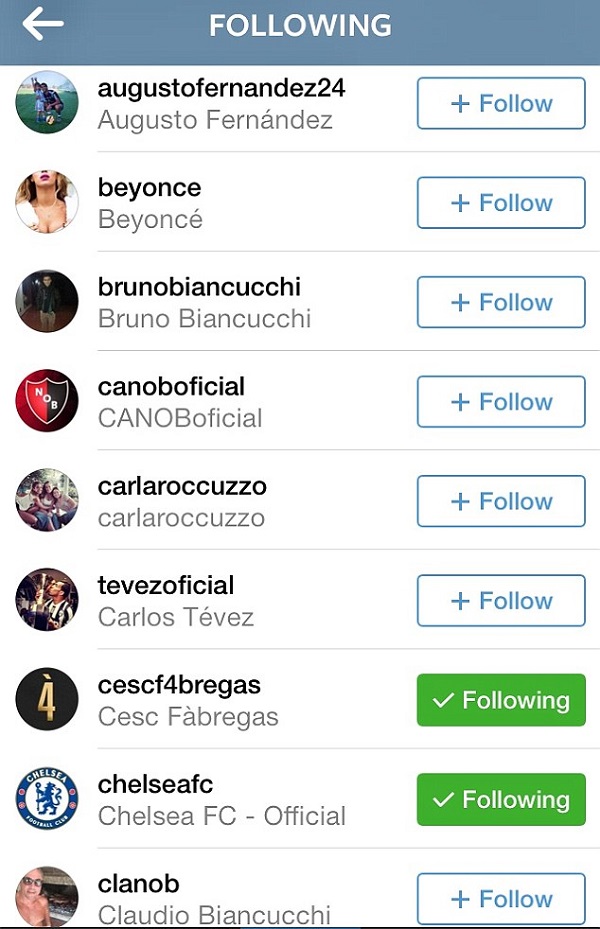Follow clanob

[x=501, y=899]
